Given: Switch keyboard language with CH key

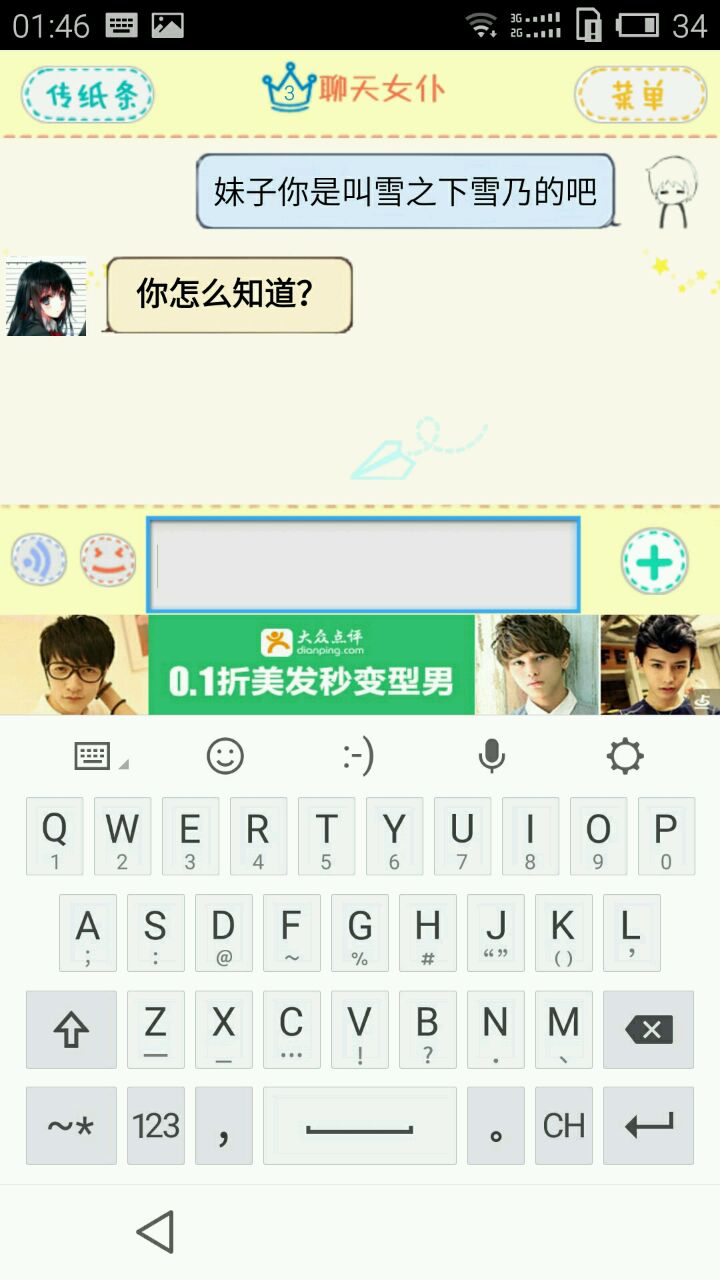Looking at the screenshot, I should [x=563, y=1126].
